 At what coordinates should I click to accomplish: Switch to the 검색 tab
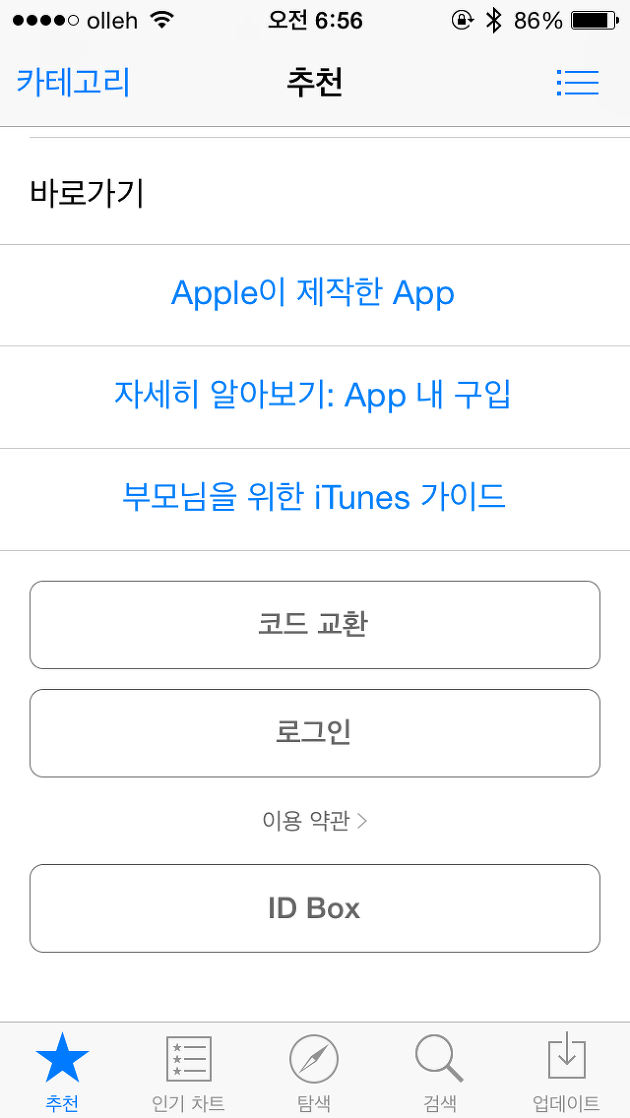440,1072
